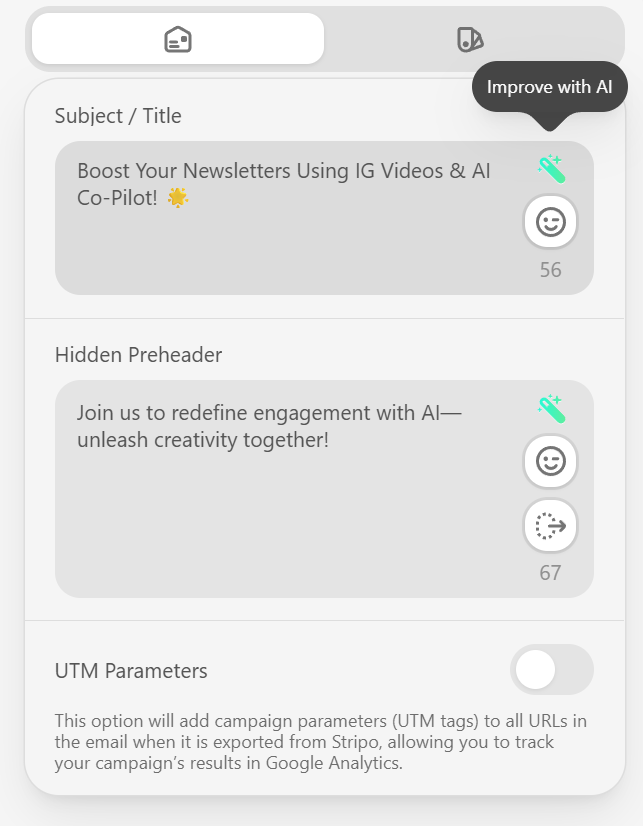The width and height of the screenshot is (643, 826).
Task: Enable the UTM Parameters switch
Action: pyautogui.click(x=551, y=670)
